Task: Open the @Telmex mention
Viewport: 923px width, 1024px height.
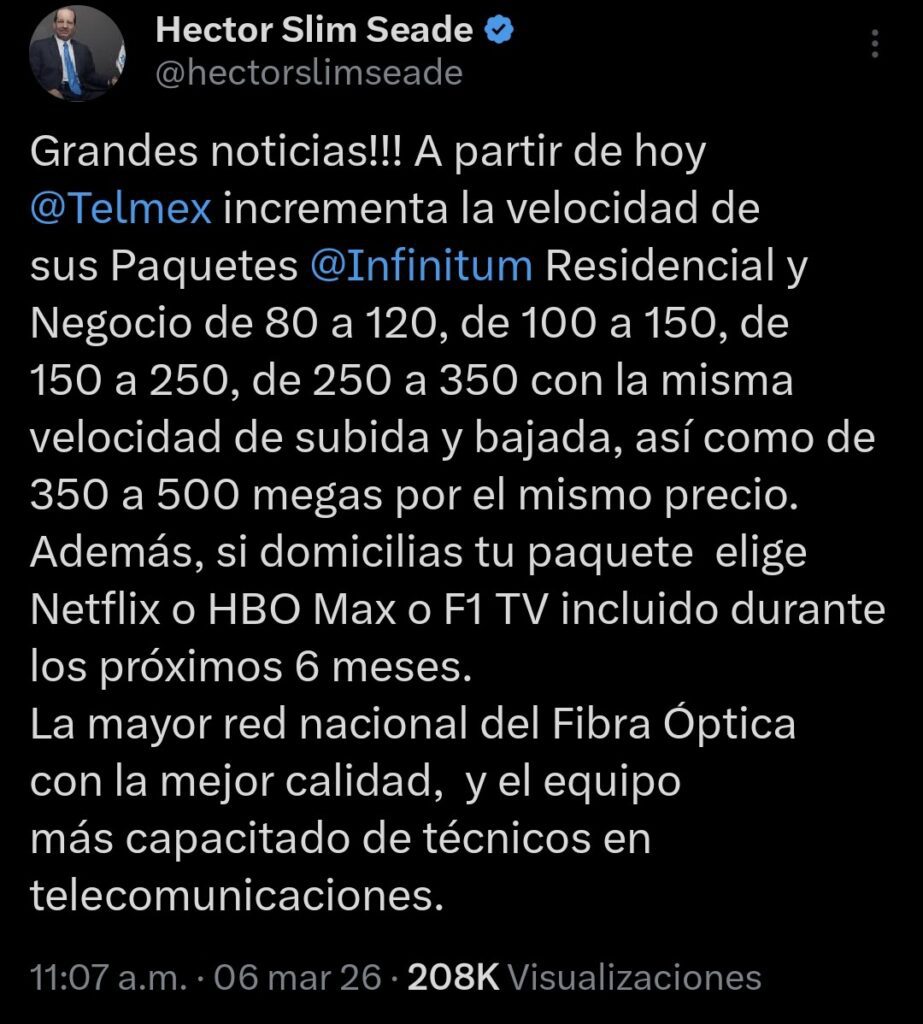Action: coord(121,211)
